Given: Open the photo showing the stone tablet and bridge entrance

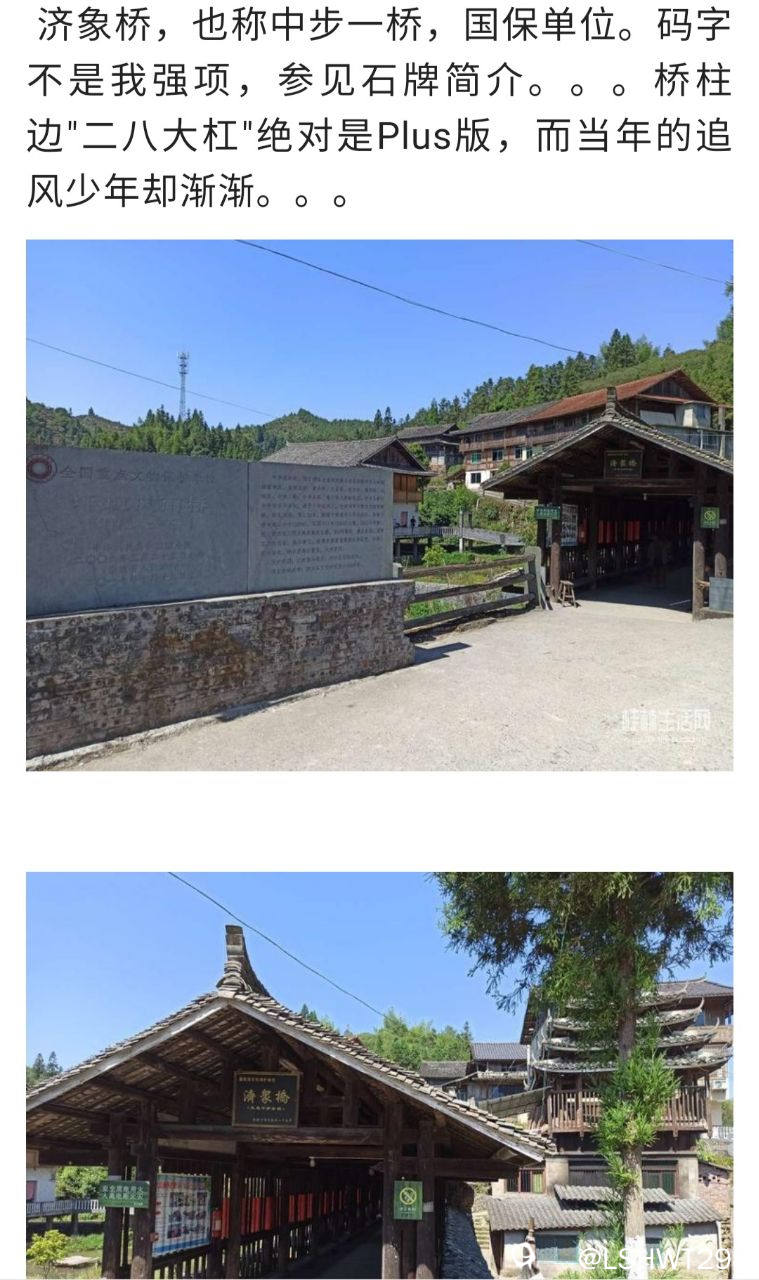Looking at the screenshot, I should [x=379, y=505].
